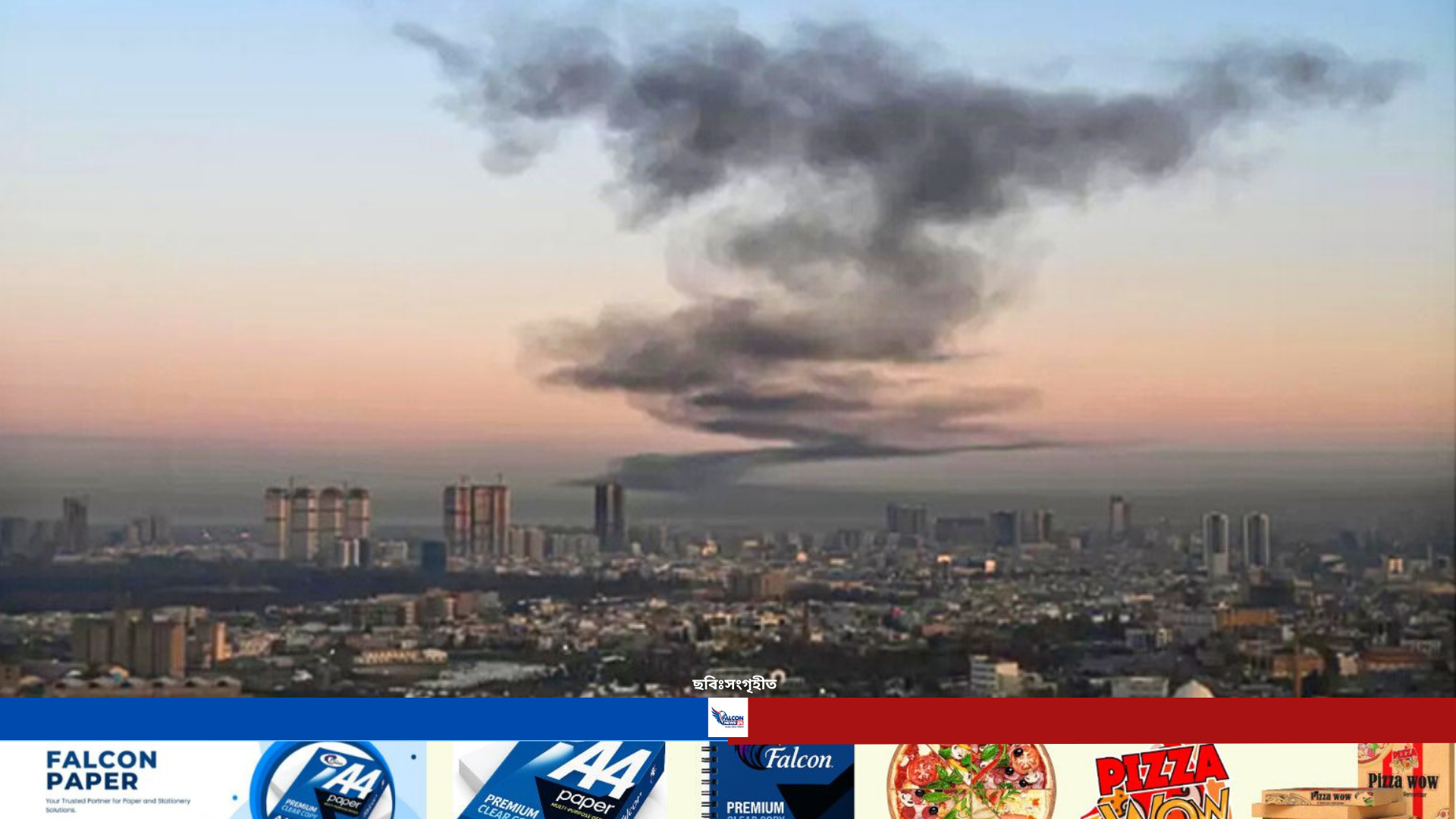Open the Falcon Paper advertisement banner
Screen dimensions: 1456x819
pos(425,781)
